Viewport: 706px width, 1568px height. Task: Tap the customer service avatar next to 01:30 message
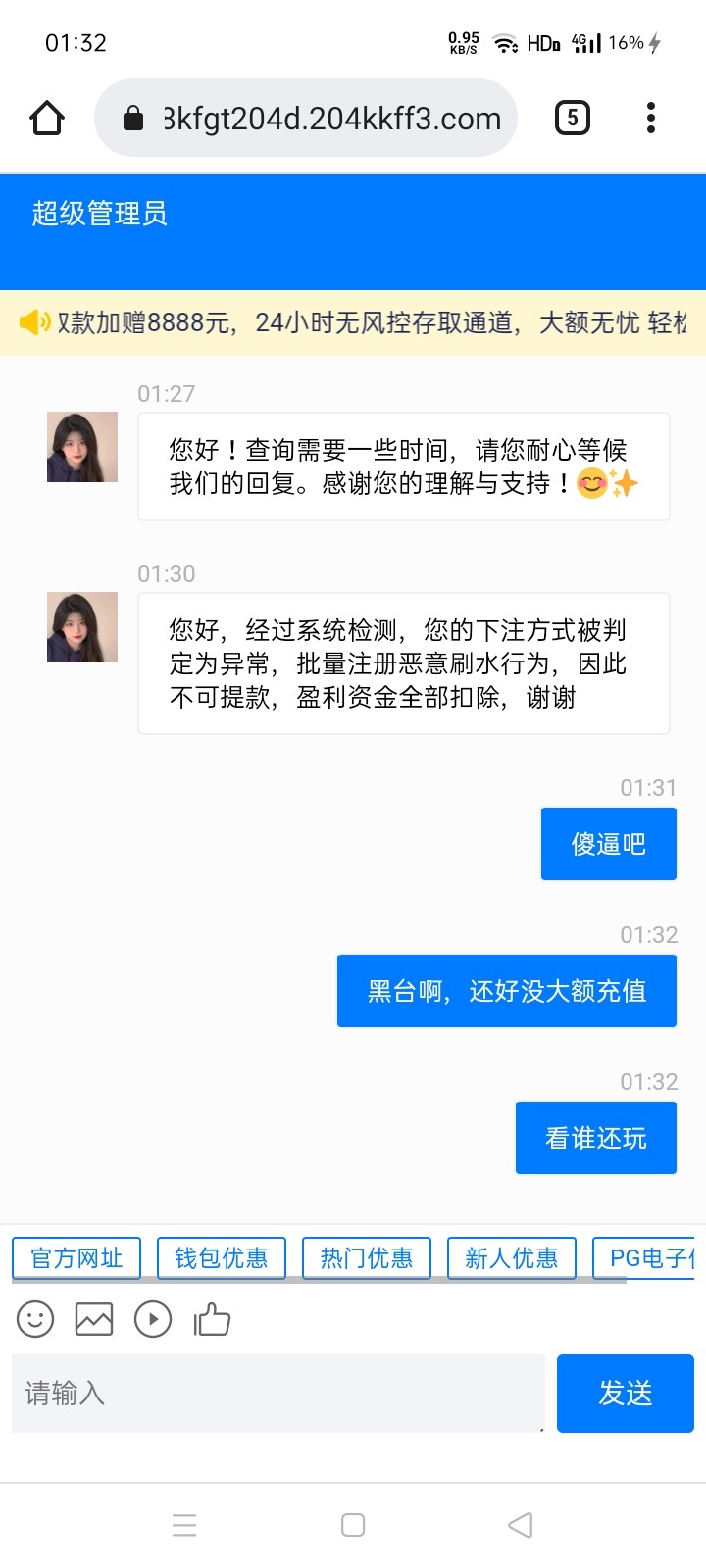pos(81,627)
